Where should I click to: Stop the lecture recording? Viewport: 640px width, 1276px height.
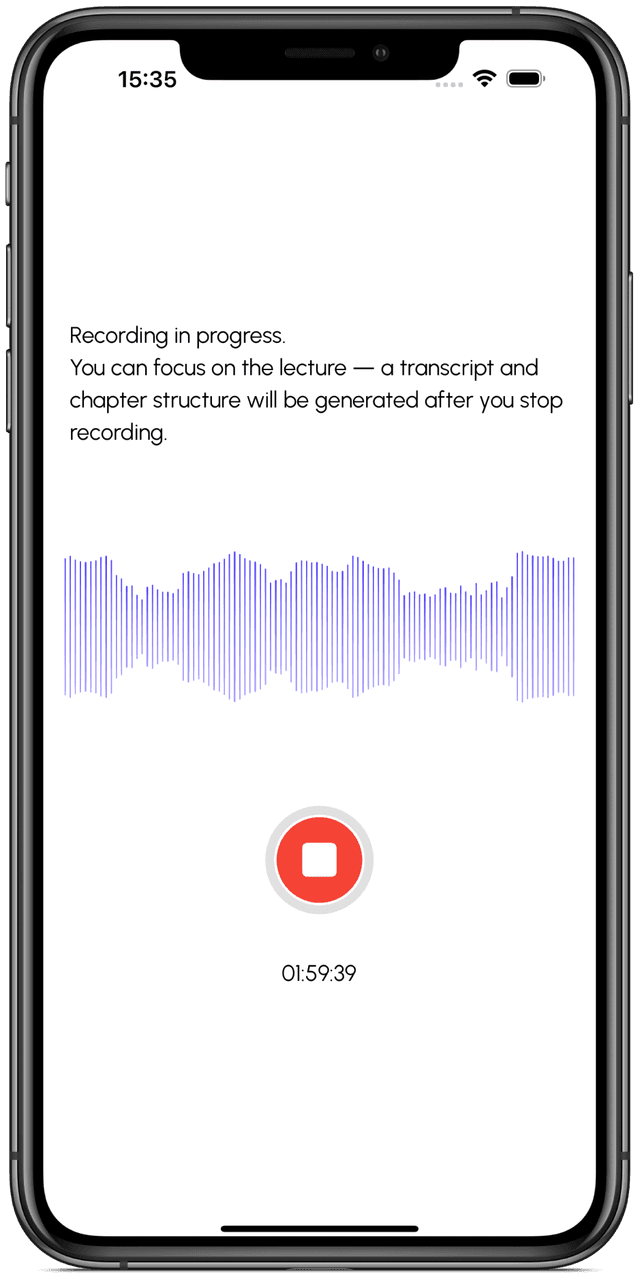click(x=319, y=860)
